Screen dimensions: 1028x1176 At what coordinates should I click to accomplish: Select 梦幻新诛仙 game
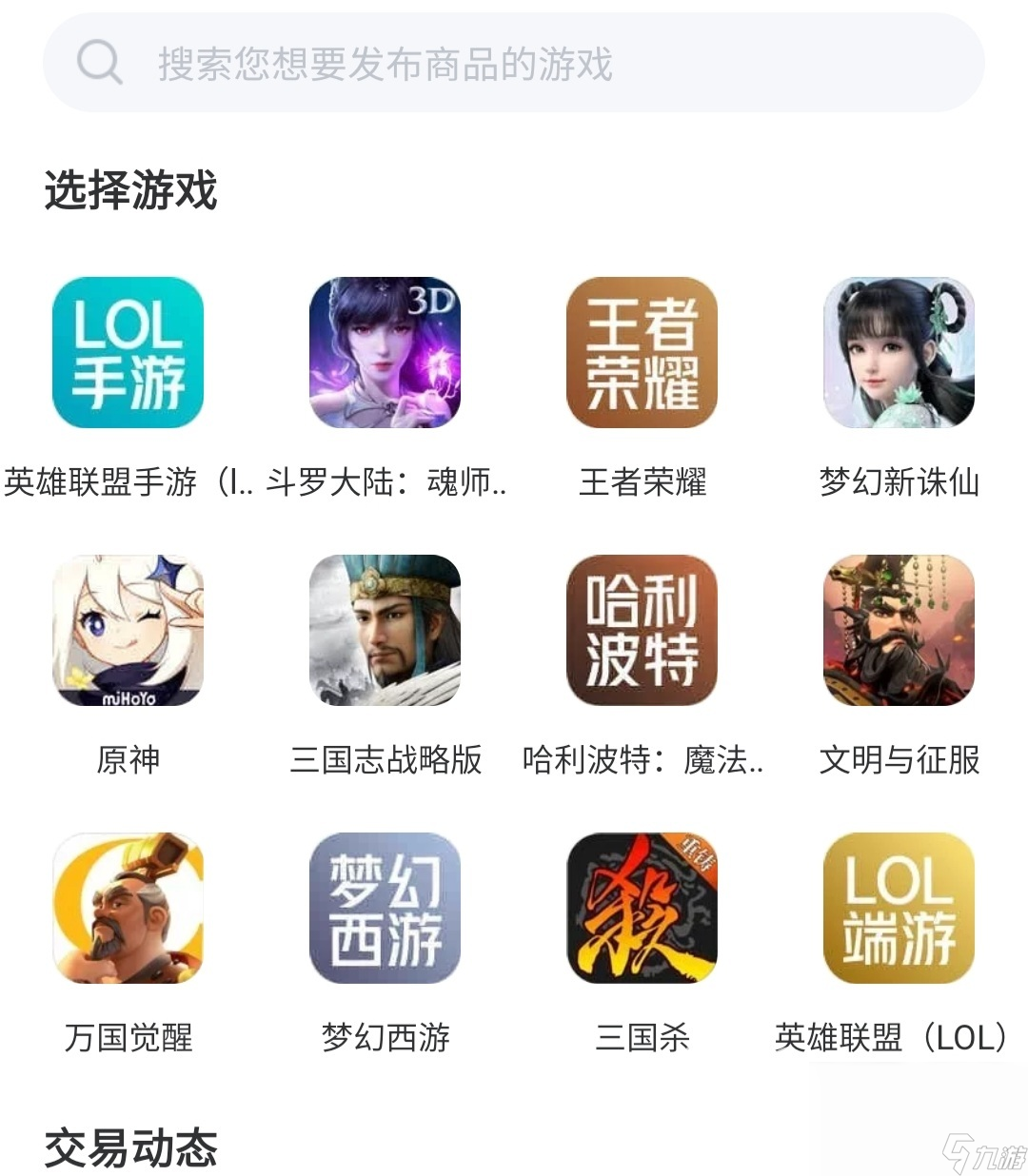pyautogui.click(x=899, y=353)
